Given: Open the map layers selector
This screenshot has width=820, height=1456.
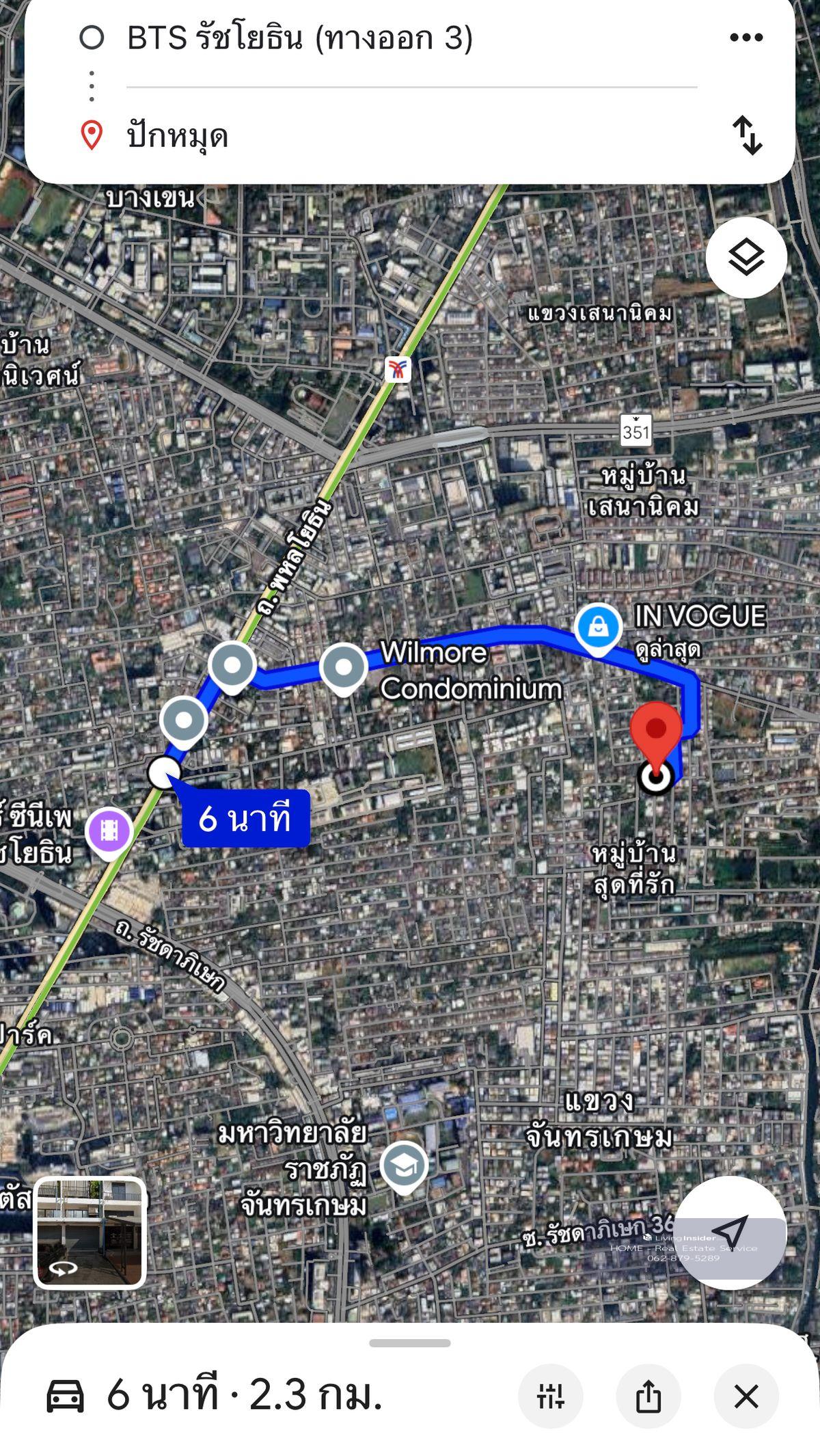Looking at the screenshot, I should click(x=746, y=257).
